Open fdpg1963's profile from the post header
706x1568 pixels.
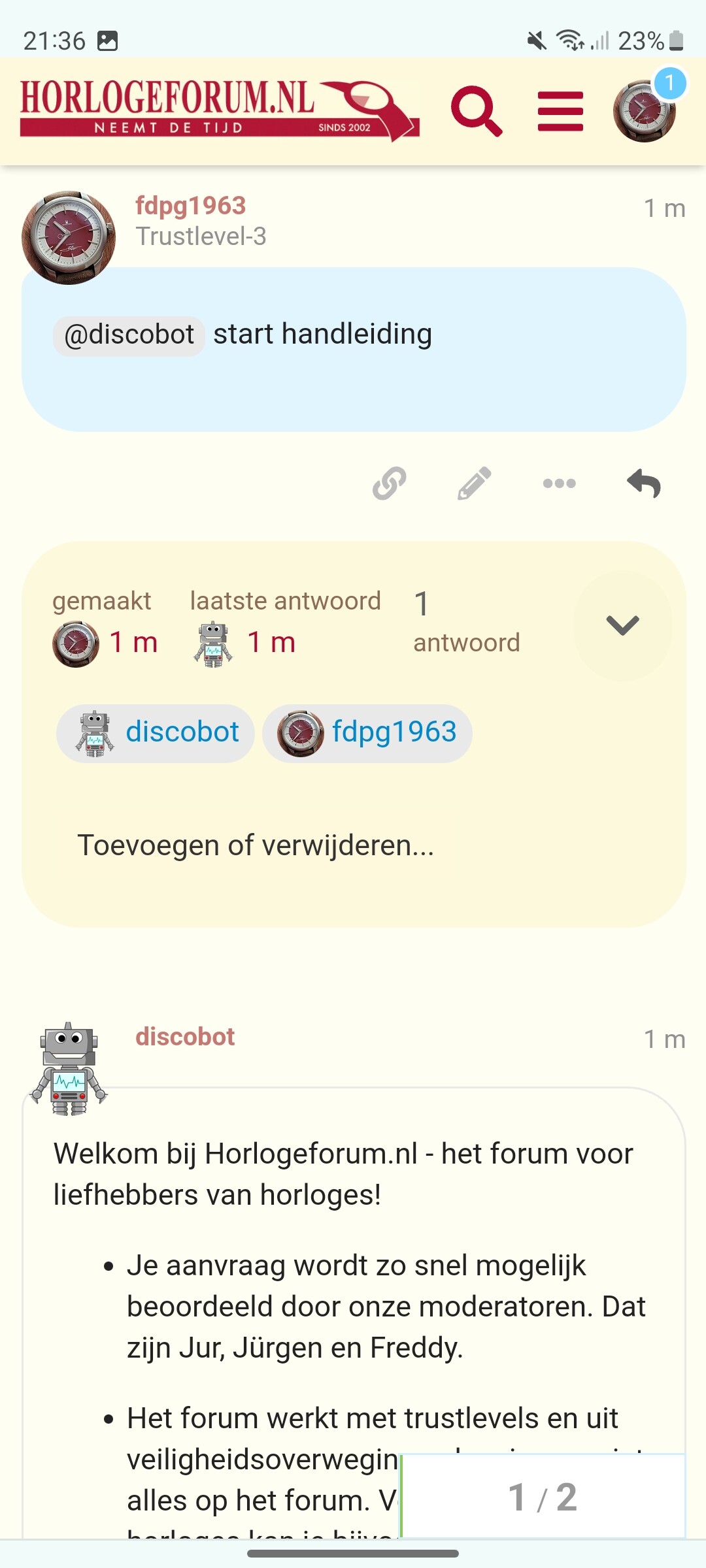click(x=190, y=206)
